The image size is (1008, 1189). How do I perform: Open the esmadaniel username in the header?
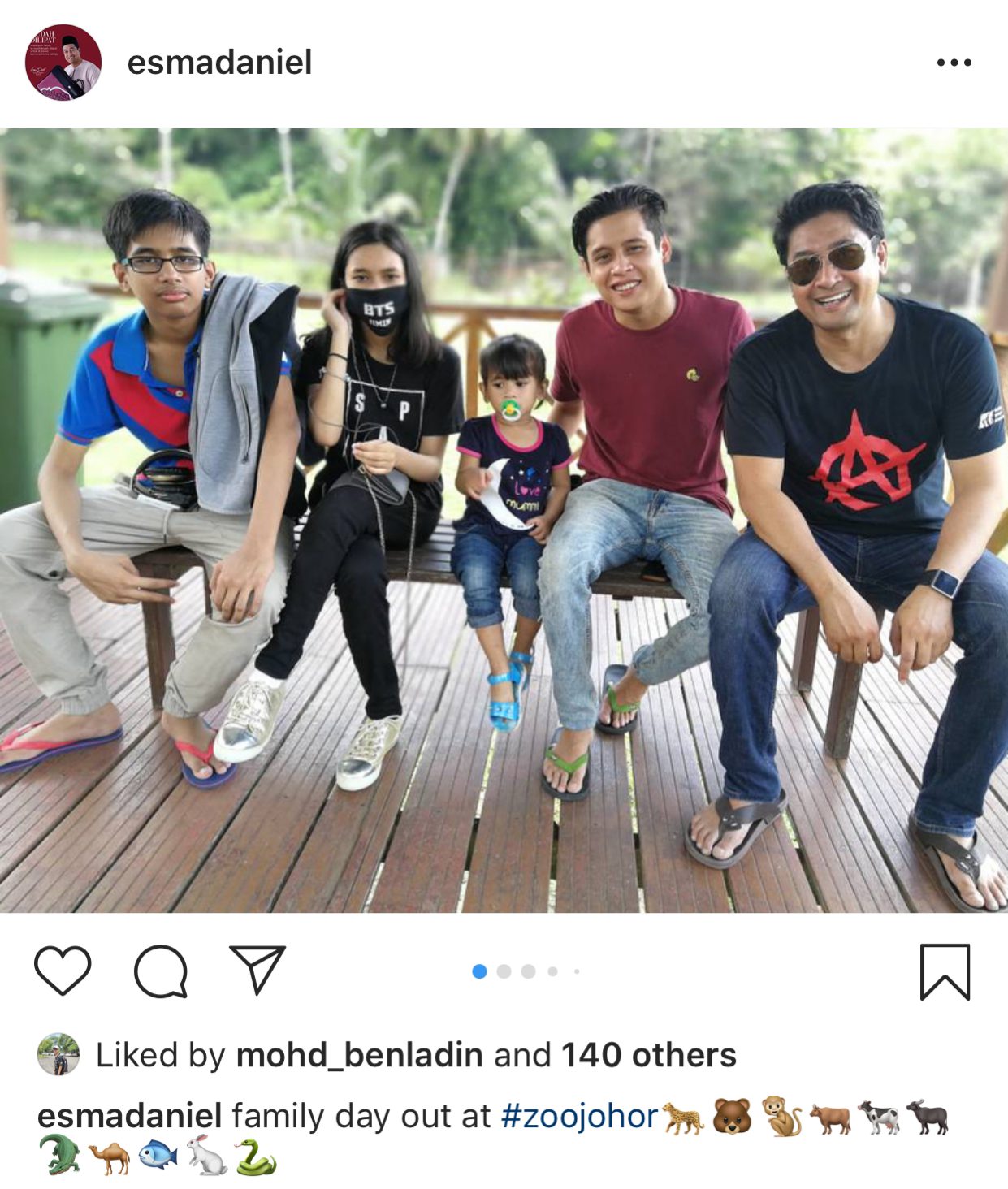pyautogui.click(x=219, y=63)
